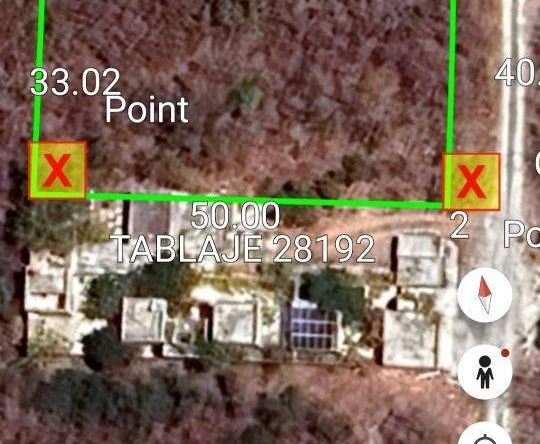This screenshot has height=444, width=540.
Task: Select the X marker near the Point label
Action: tap(58, 170)
